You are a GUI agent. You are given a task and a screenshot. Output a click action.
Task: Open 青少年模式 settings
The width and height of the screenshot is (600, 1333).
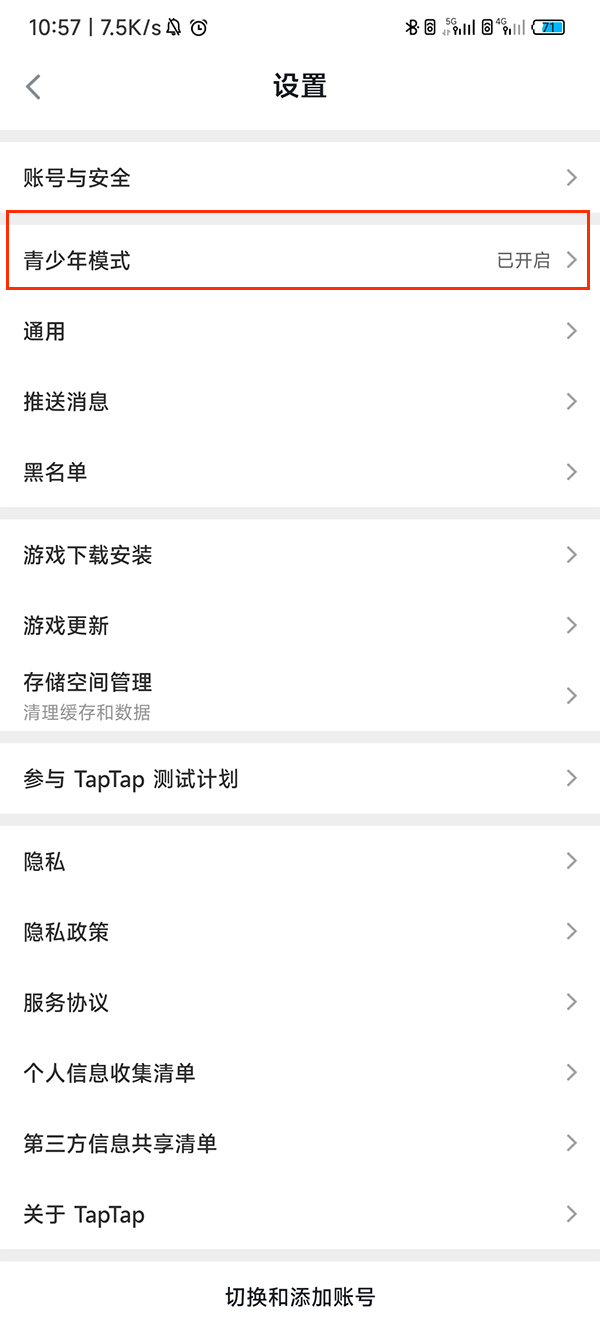pyautogui.click(x=300, y=261)
